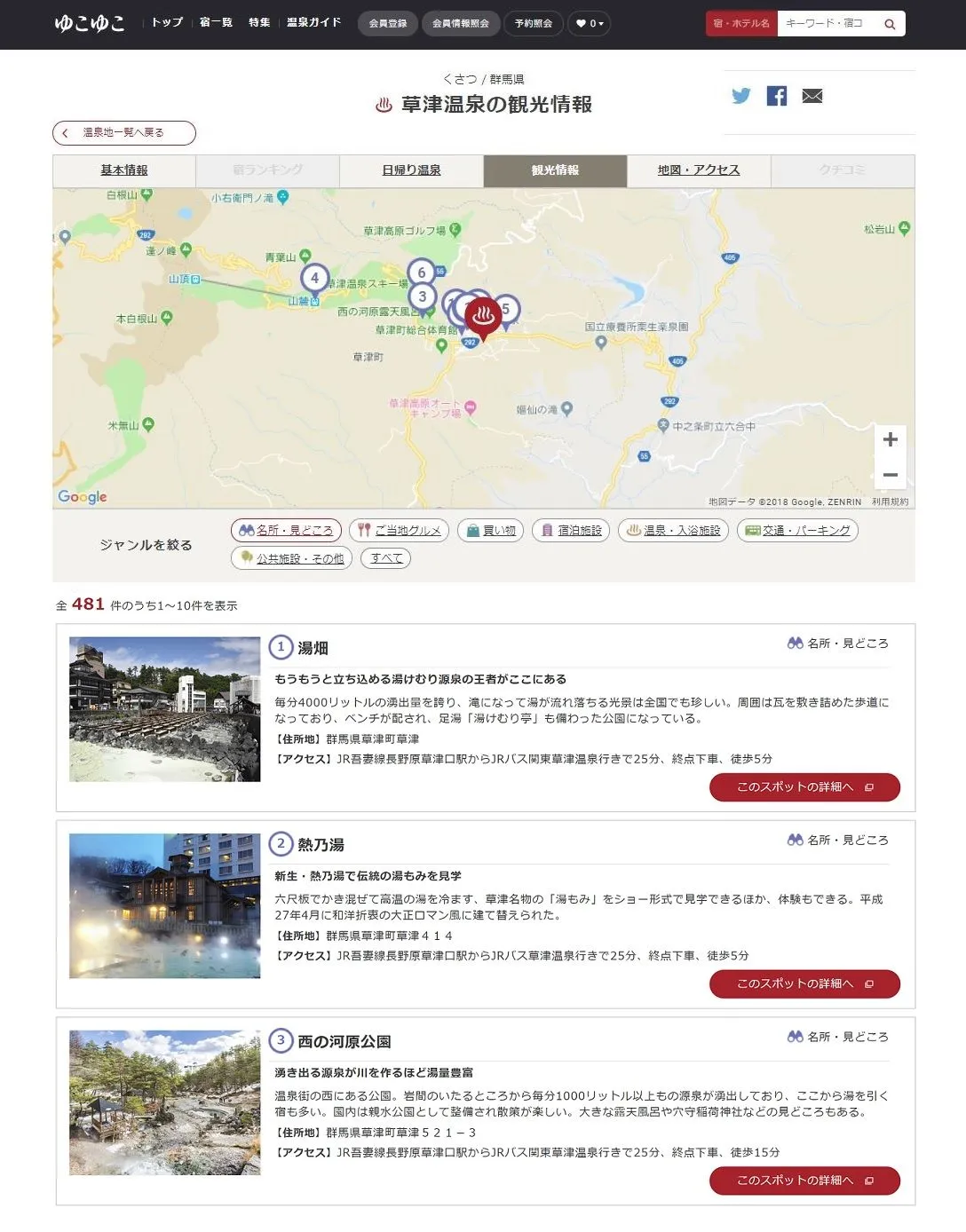The width and height of the screenshot is (966, 1232).
Task: Share this page on Facebook
Action: 777,96
